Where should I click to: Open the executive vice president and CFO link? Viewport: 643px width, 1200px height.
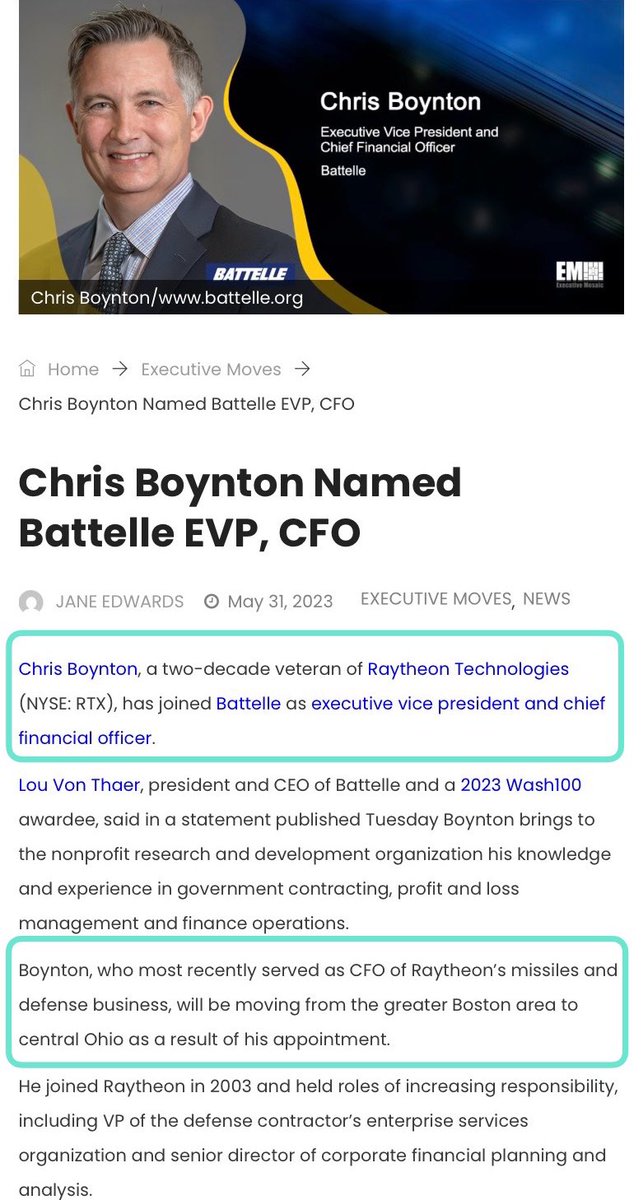click(x=457, y=703)
